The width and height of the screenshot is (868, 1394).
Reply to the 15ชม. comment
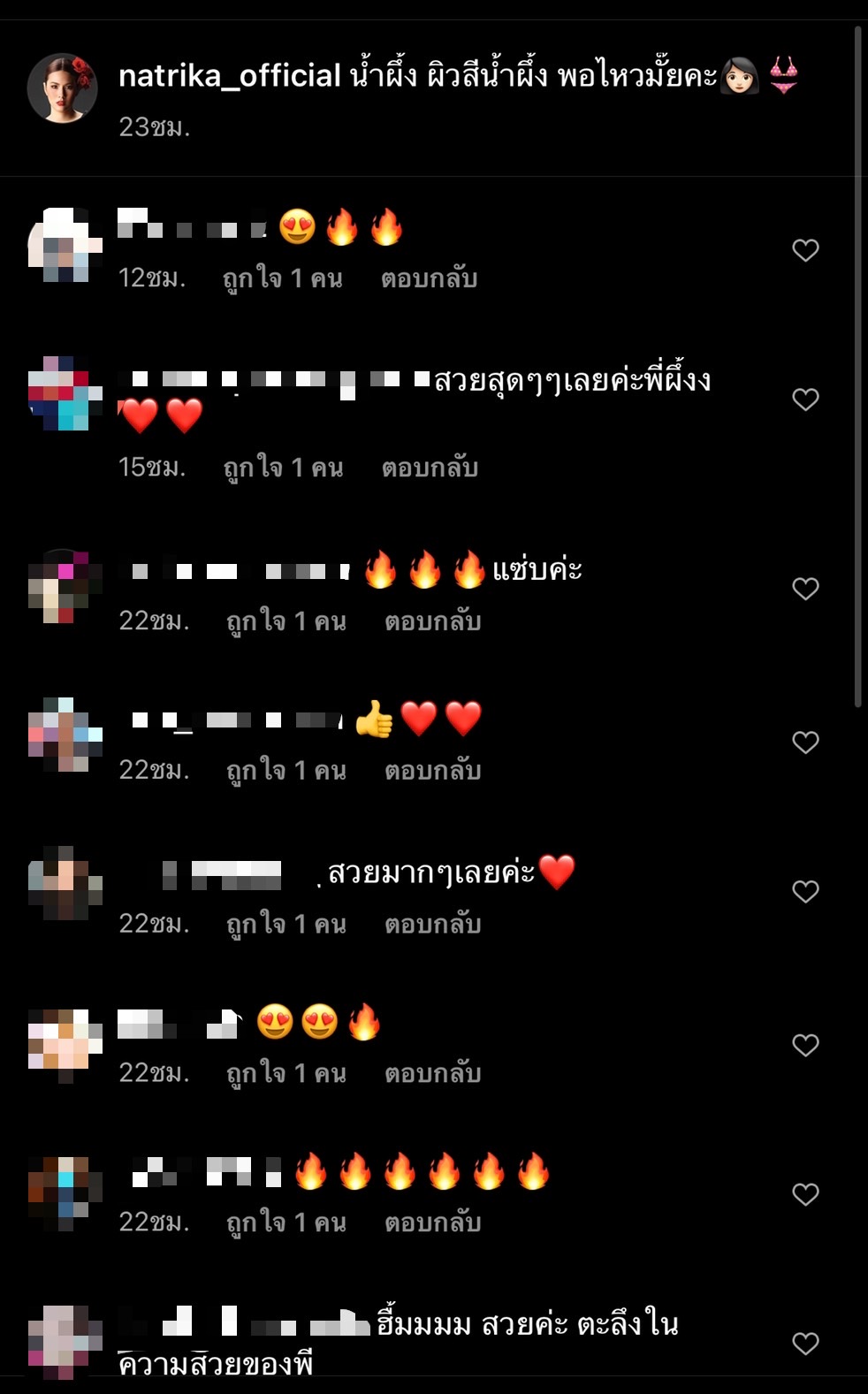[x=429, y=468]
